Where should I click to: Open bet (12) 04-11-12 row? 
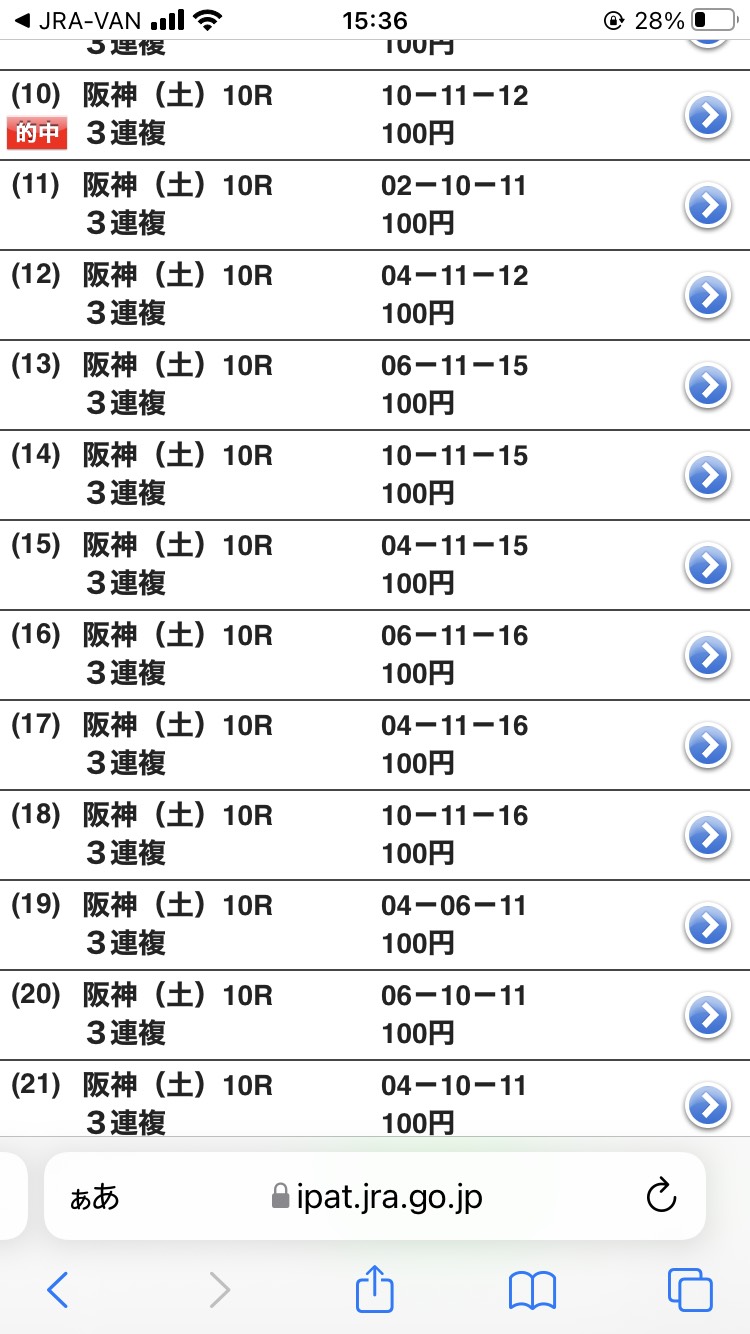[x=708, y=297]
